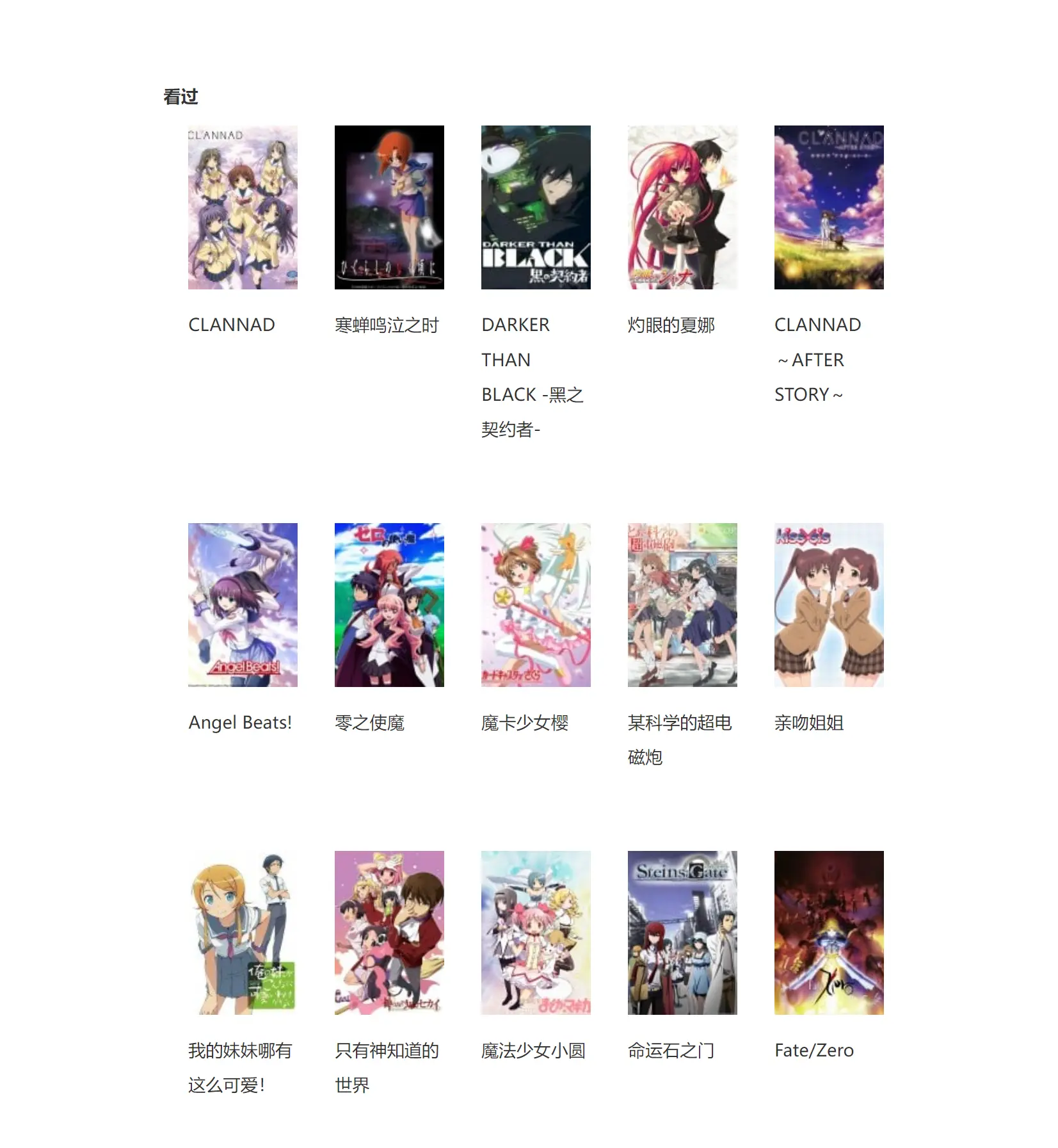1058x1148 pixels.
Task: Open the 寒蝉鸣泣之时 poster
Action: click(x=389, y=207)
